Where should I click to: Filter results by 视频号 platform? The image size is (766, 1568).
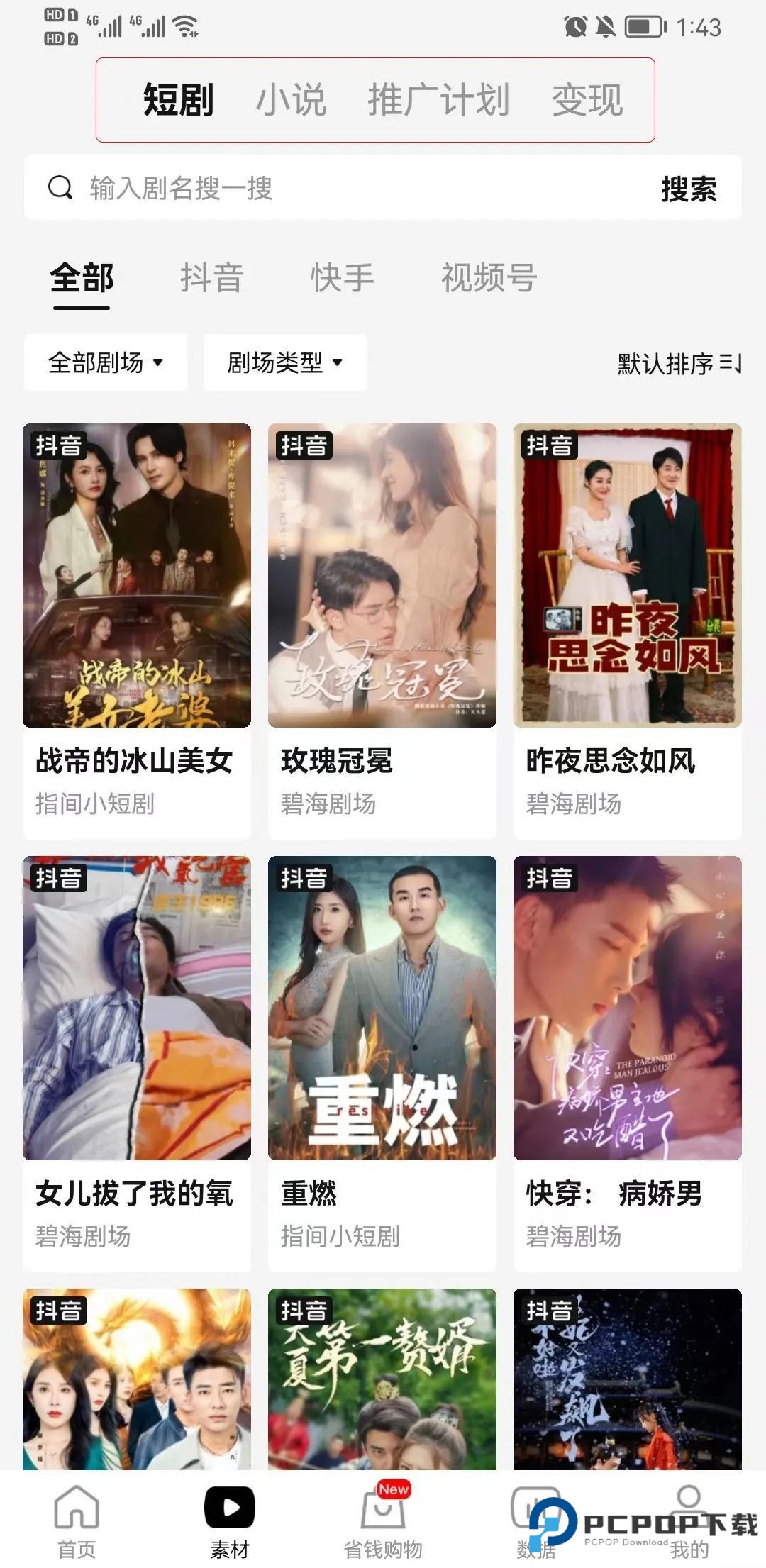488,278
